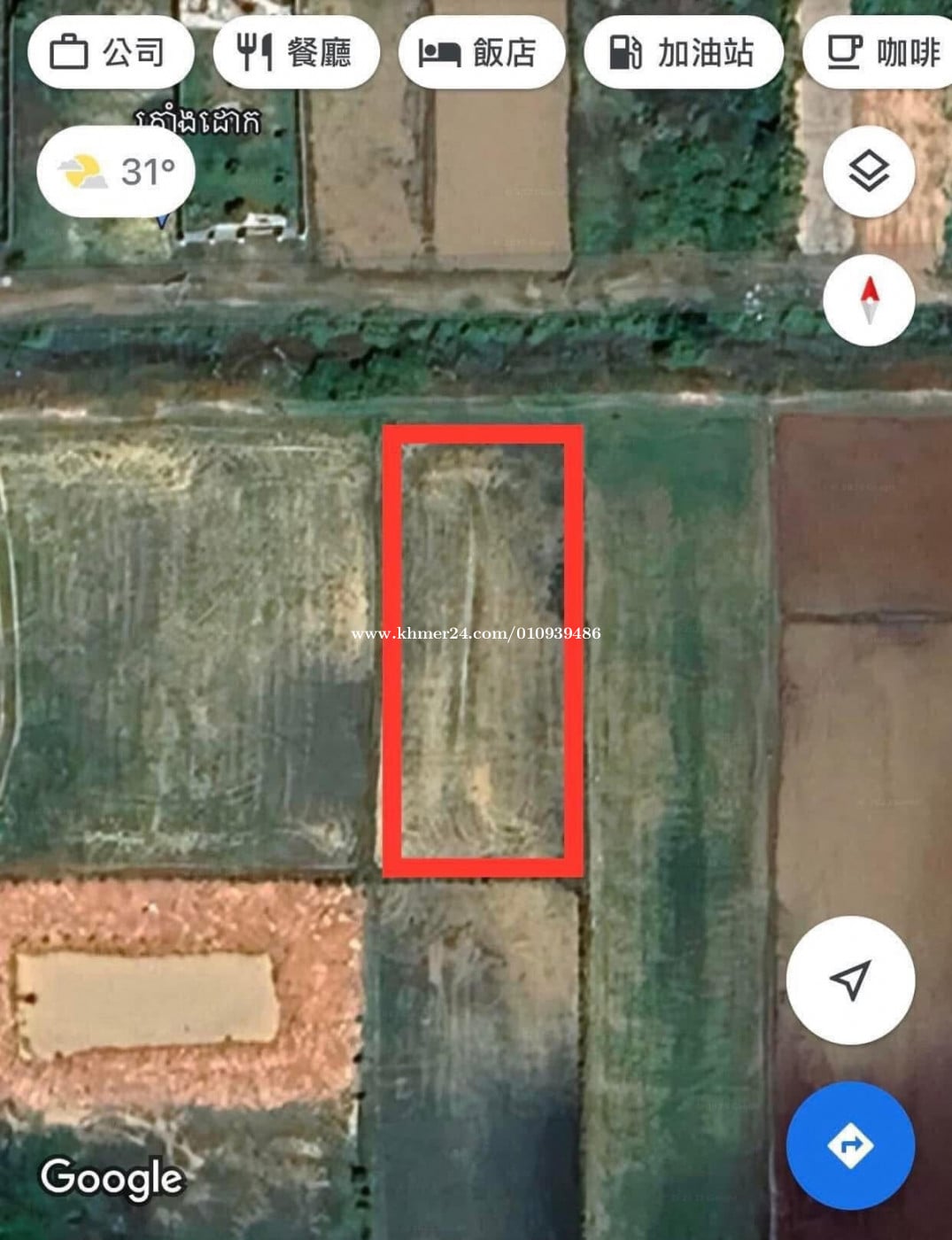This screenshot has height=1240, width=952.
Task: Open the map layers button
Action: pyautogui.click(x=869, y=171)
